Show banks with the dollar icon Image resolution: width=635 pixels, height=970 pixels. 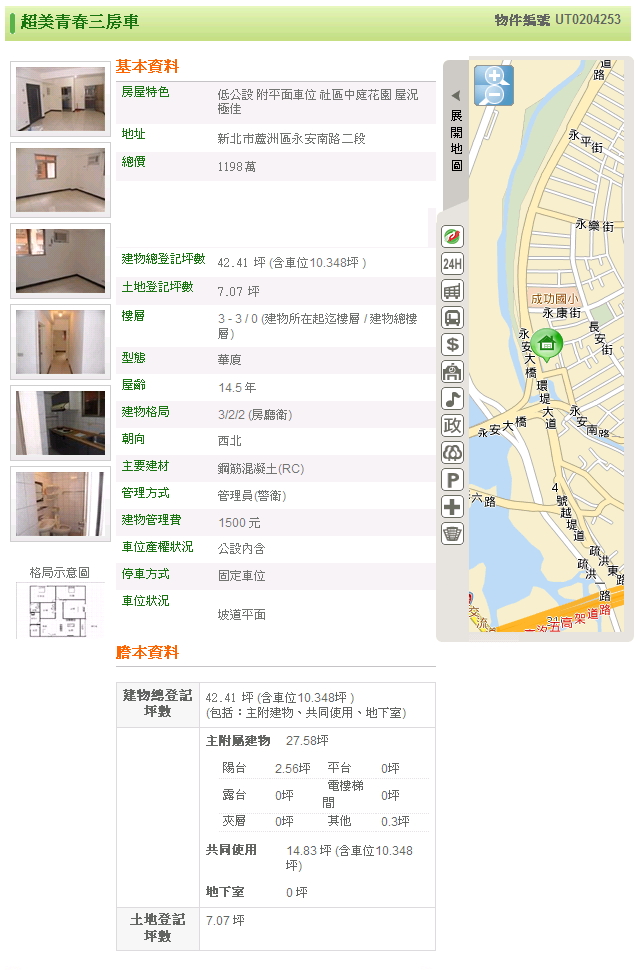pos(452,345)
